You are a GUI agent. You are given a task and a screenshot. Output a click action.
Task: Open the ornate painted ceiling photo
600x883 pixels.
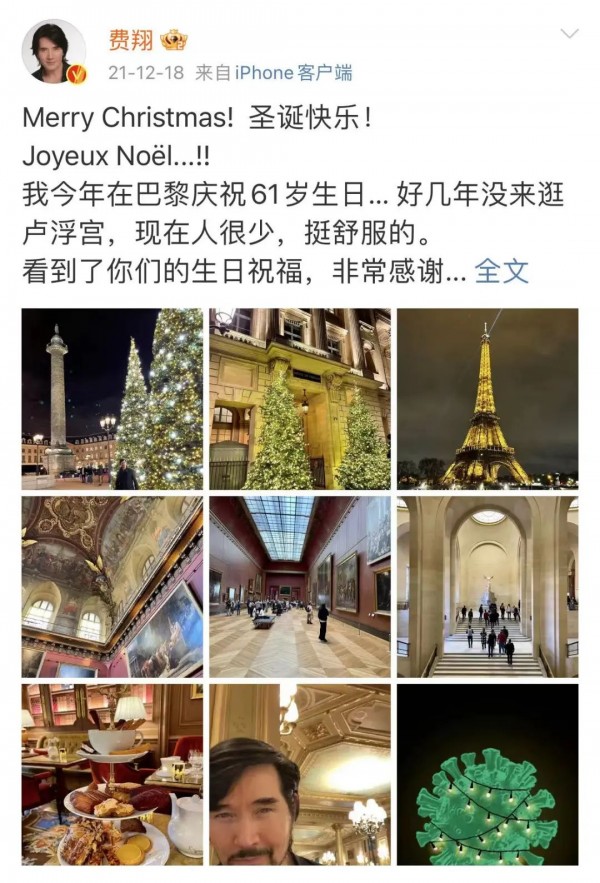point(112,586)
